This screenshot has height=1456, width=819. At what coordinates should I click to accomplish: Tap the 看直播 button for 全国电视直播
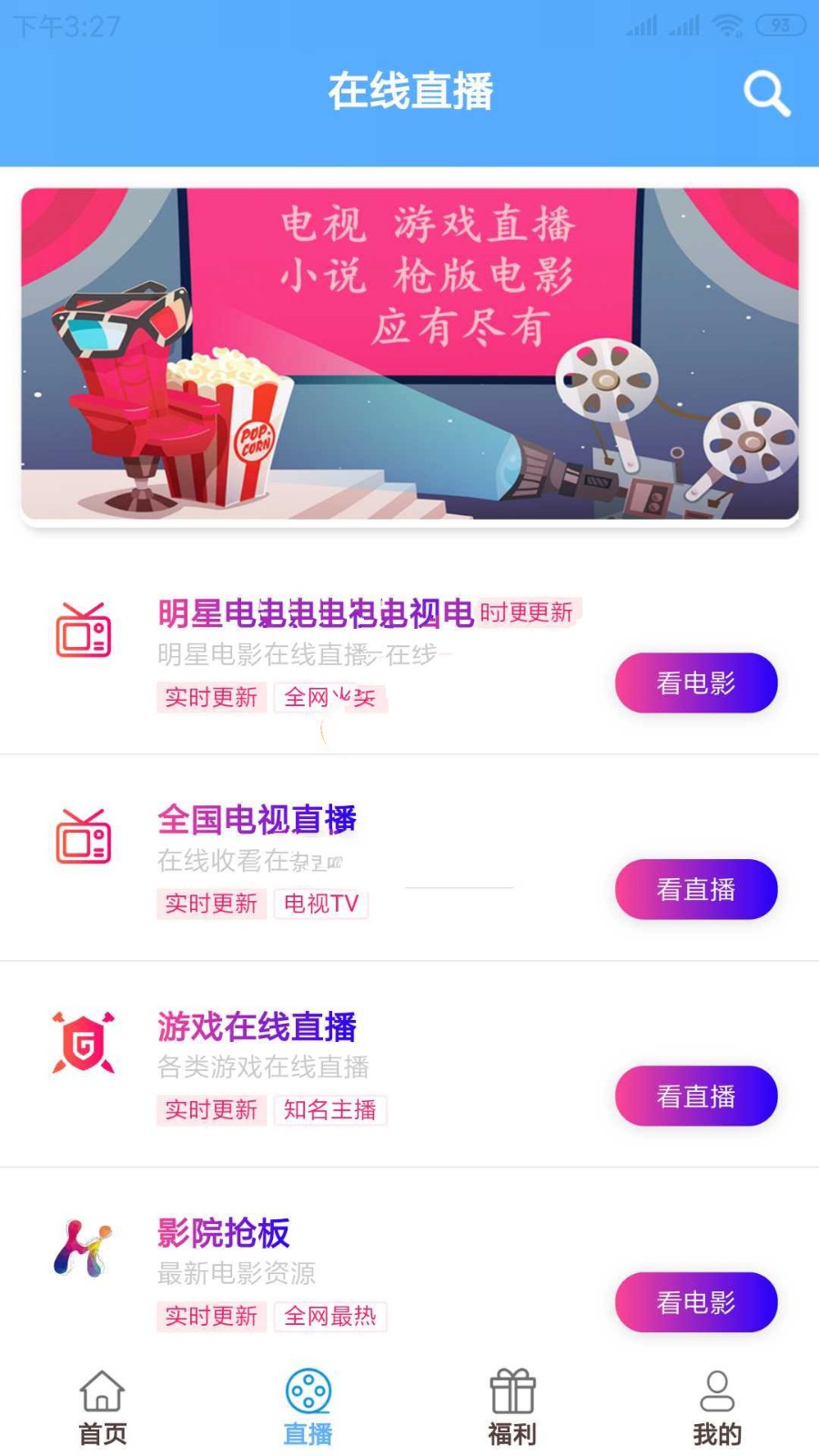[x=695, y=889]
